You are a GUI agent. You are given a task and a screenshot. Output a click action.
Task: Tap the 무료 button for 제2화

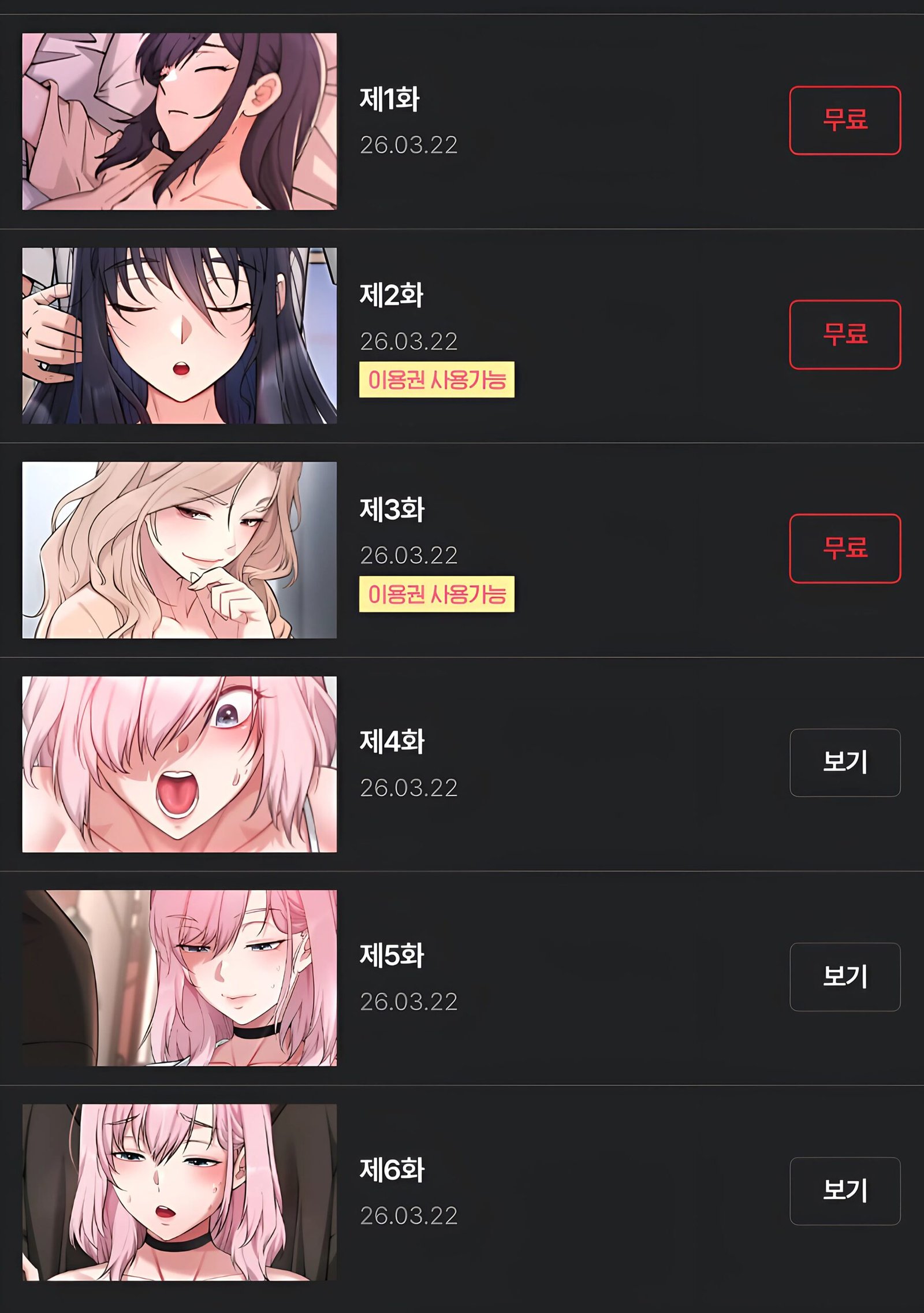pos(844,334)
